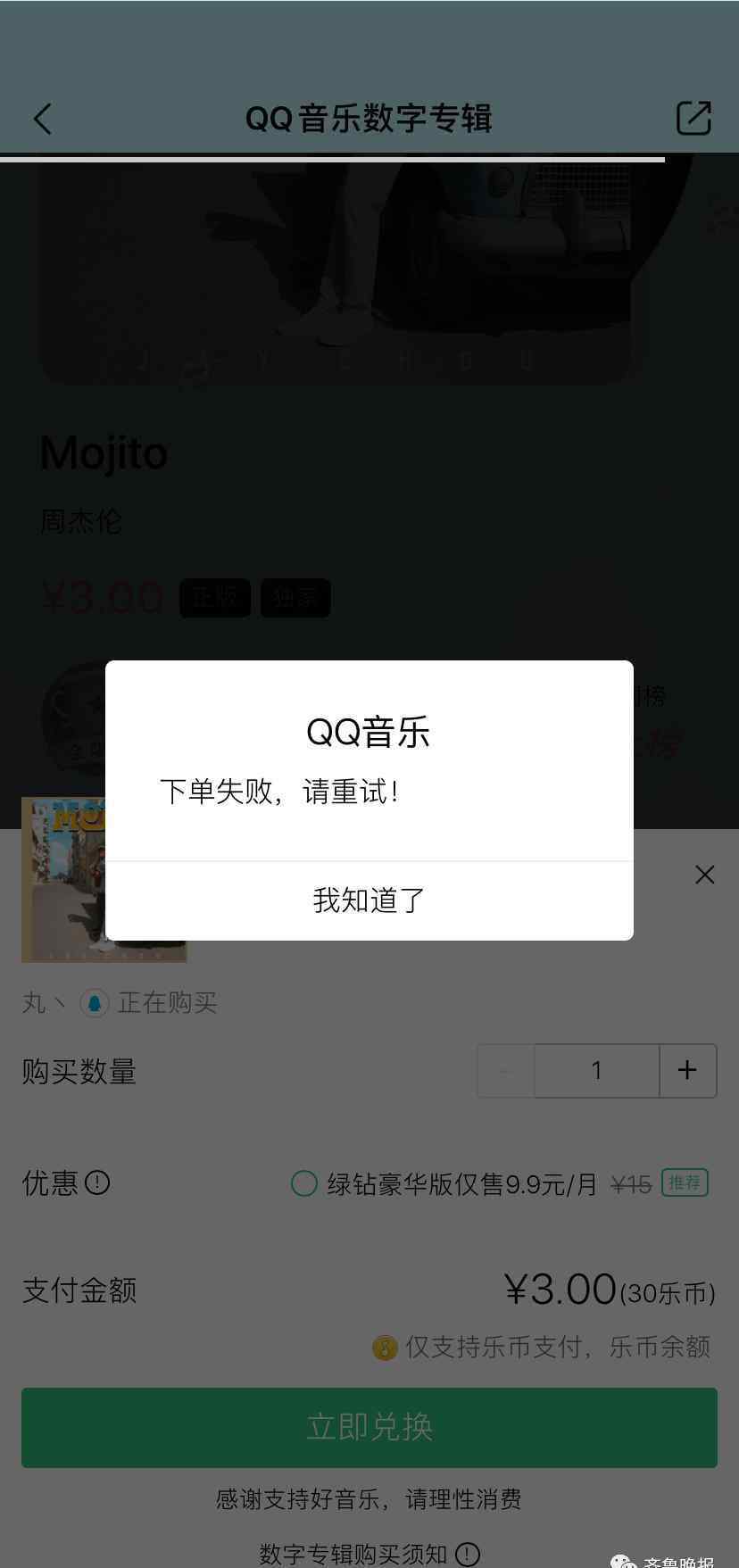Image resolution: width=739 pixels, height=1568 pixels.
Task: Go back from QQ音乐数字专辑 page
Action: pyautogui.click(x=43, y=119)
